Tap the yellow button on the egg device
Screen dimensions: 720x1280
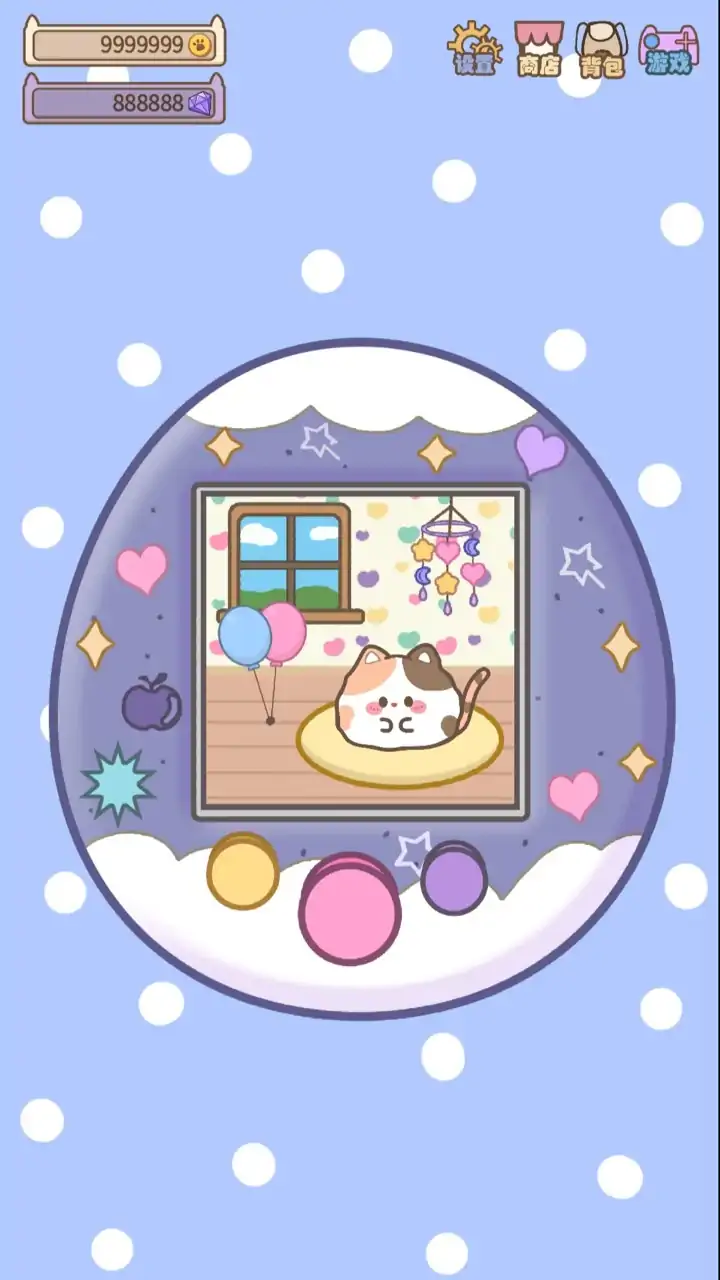point(242,870)
